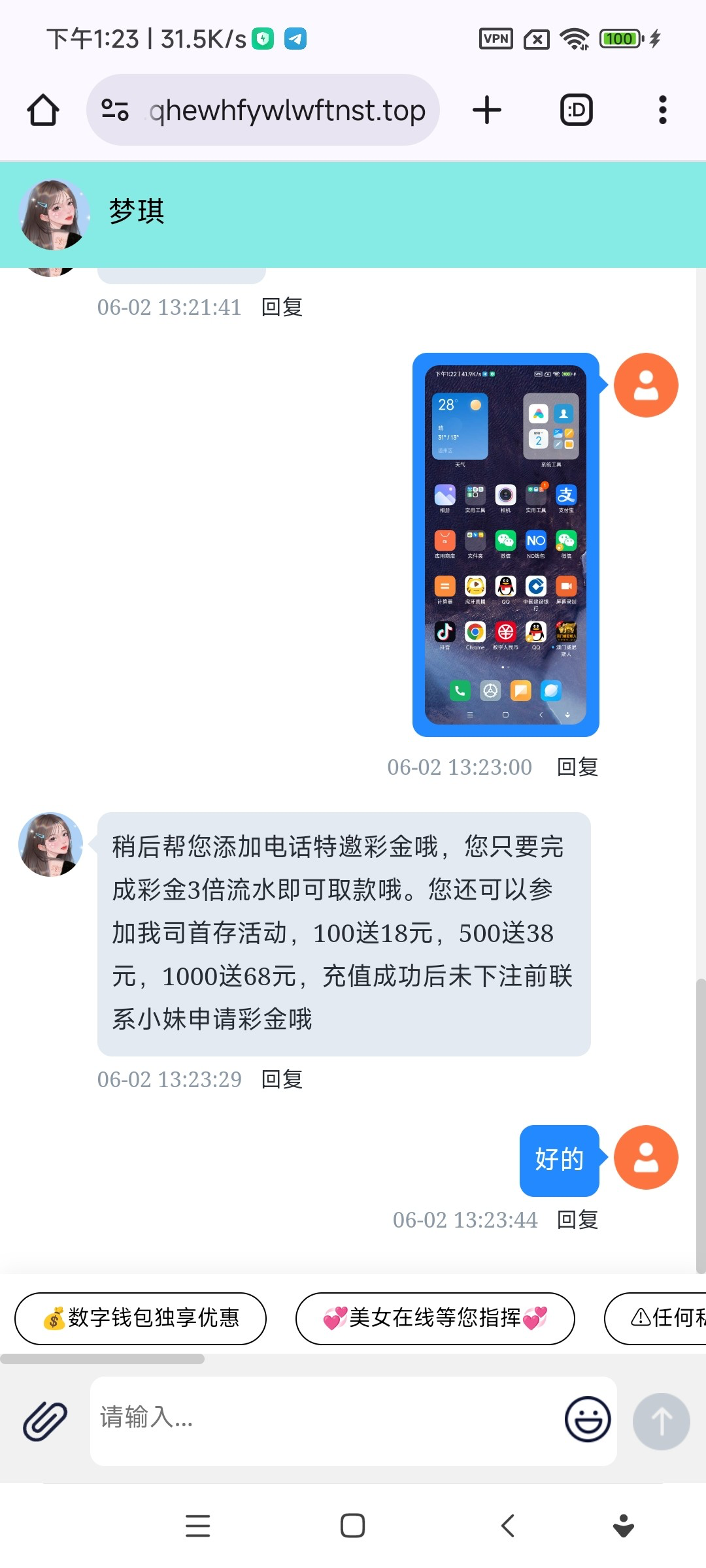The image size is (706, 1568).
Task: Reply to the 13:23:00 image message
Action: (577, 767)
